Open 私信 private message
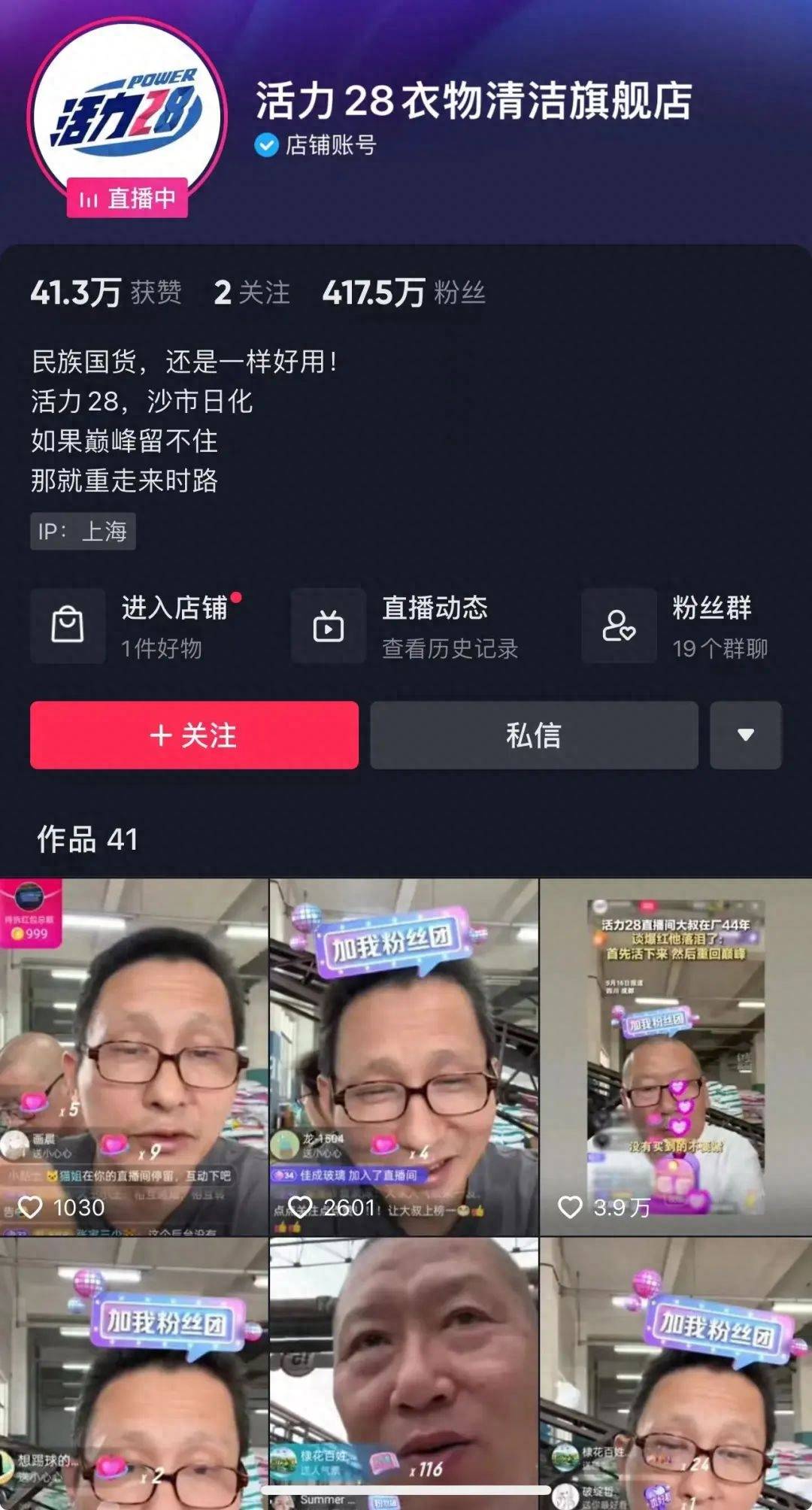The width and height of the screenshot is (812, 1510). click(x=534, y=735)
